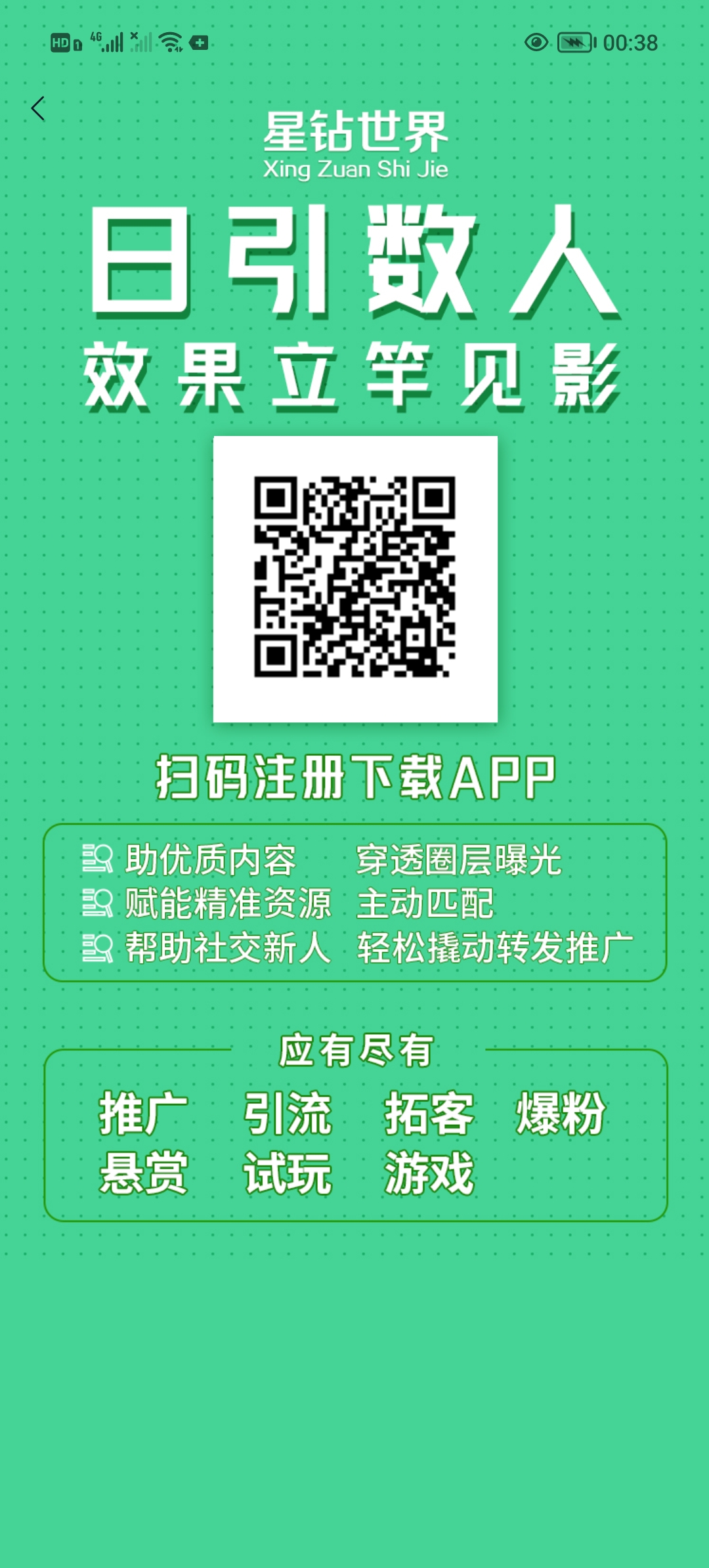Viewport: 709px width, 1568px height.
Task: Go back using the top-left arrow
Action: coord(38,108)
